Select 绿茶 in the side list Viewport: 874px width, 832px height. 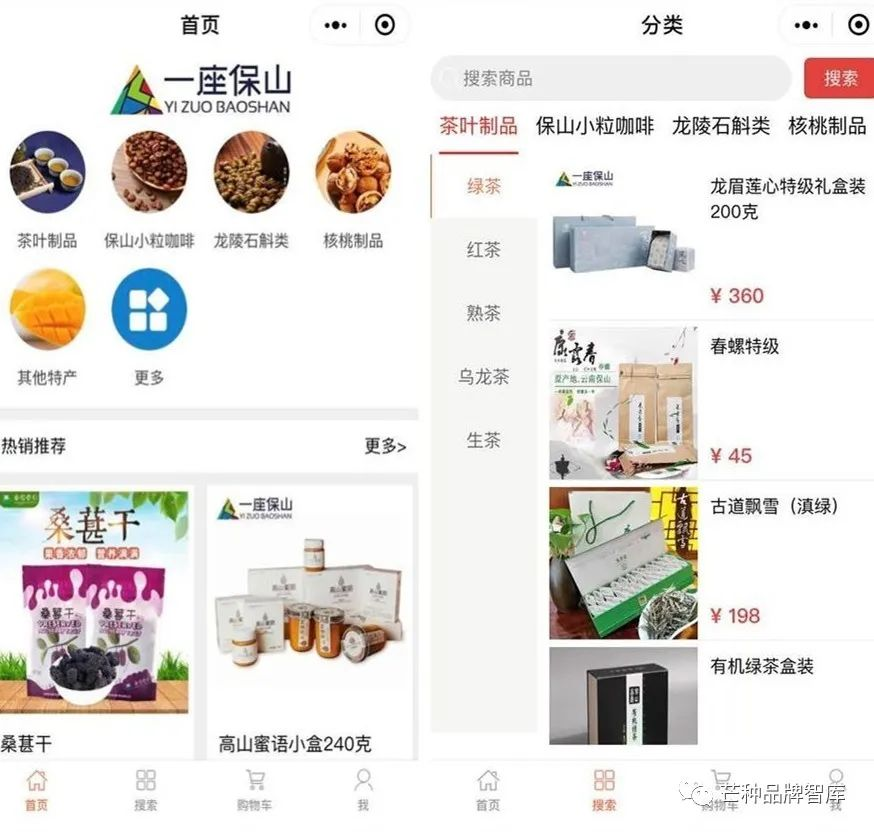(x=484, y=186)
